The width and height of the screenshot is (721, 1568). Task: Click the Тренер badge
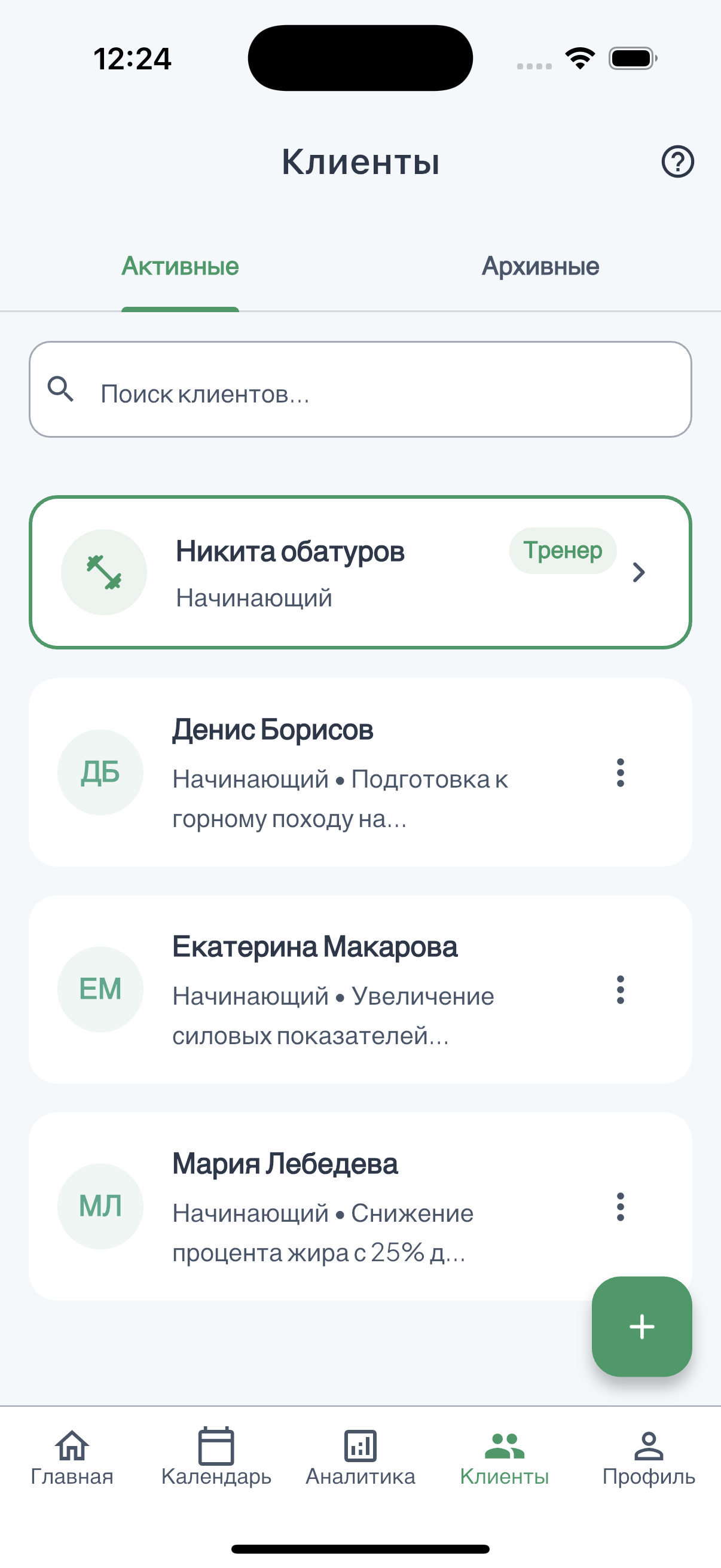pos(562,551)
